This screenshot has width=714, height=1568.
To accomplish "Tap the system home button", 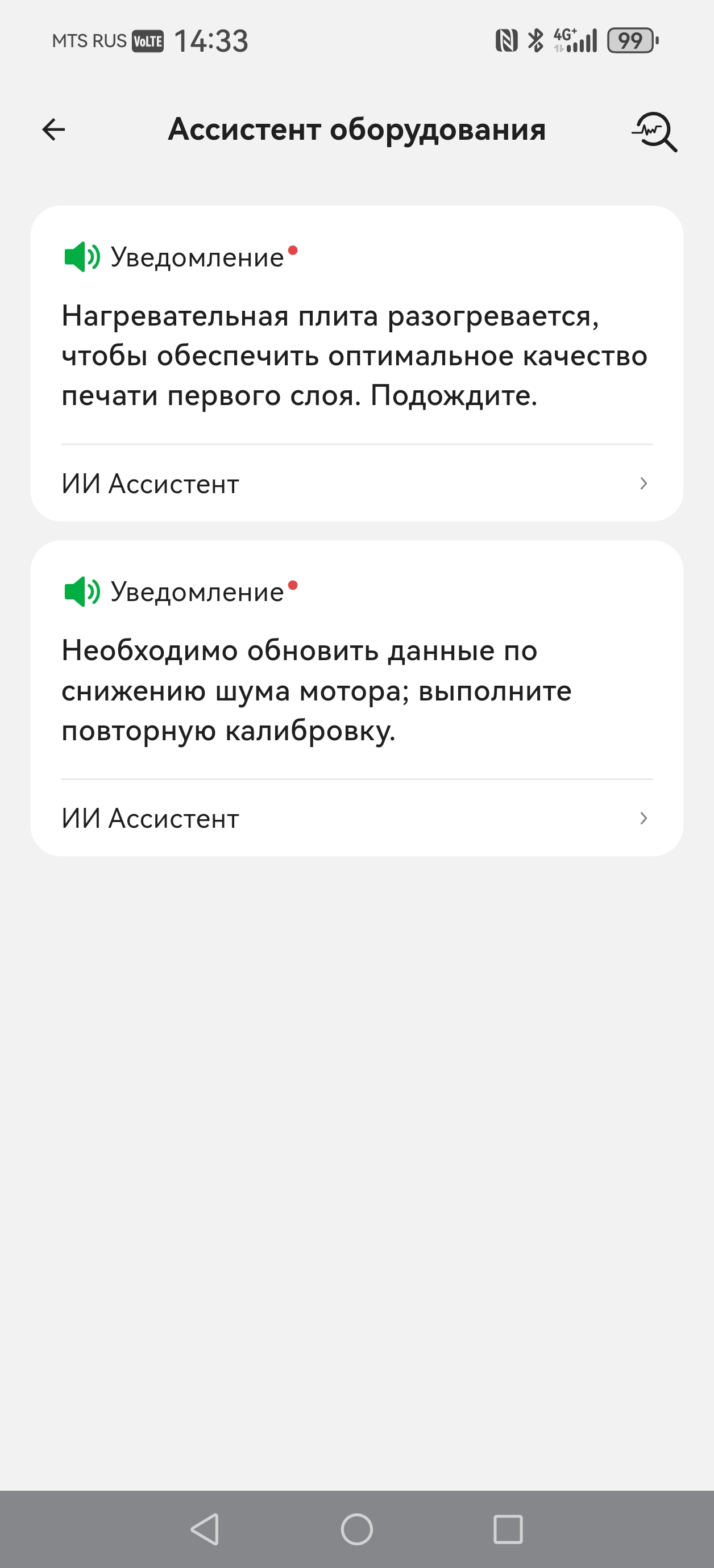I will (357, 1529).
